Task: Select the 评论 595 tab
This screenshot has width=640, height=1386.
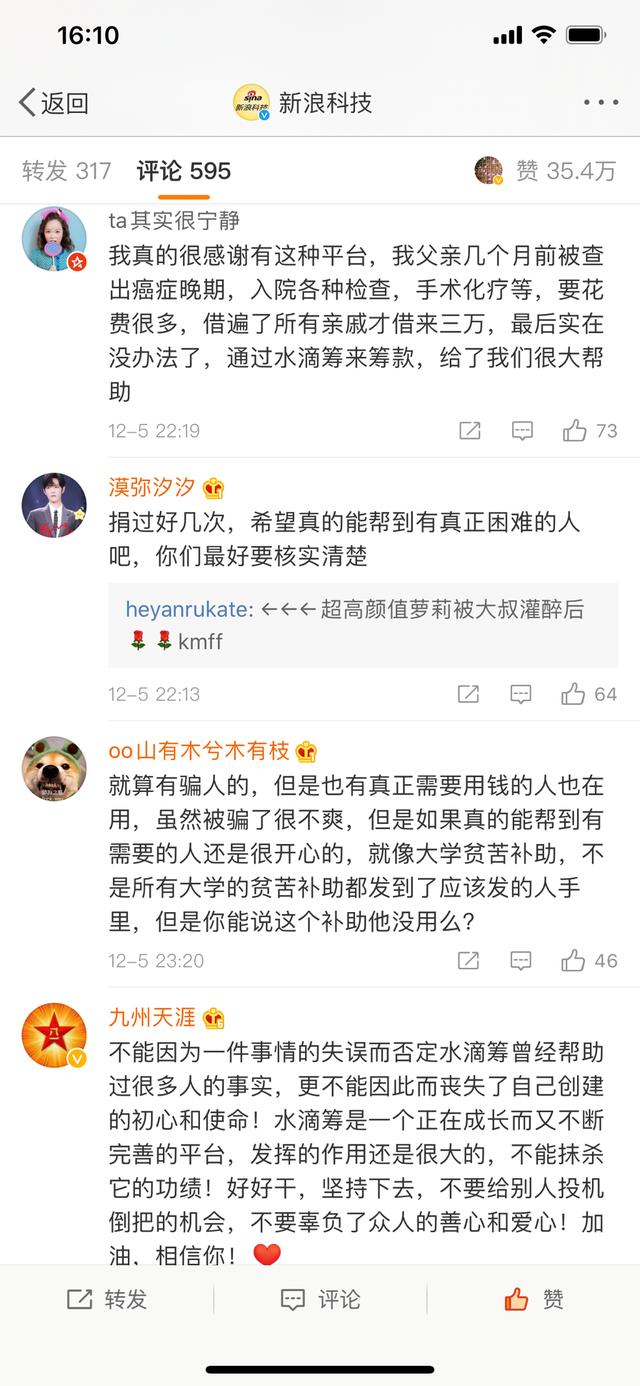Action: tap(184, 171)
